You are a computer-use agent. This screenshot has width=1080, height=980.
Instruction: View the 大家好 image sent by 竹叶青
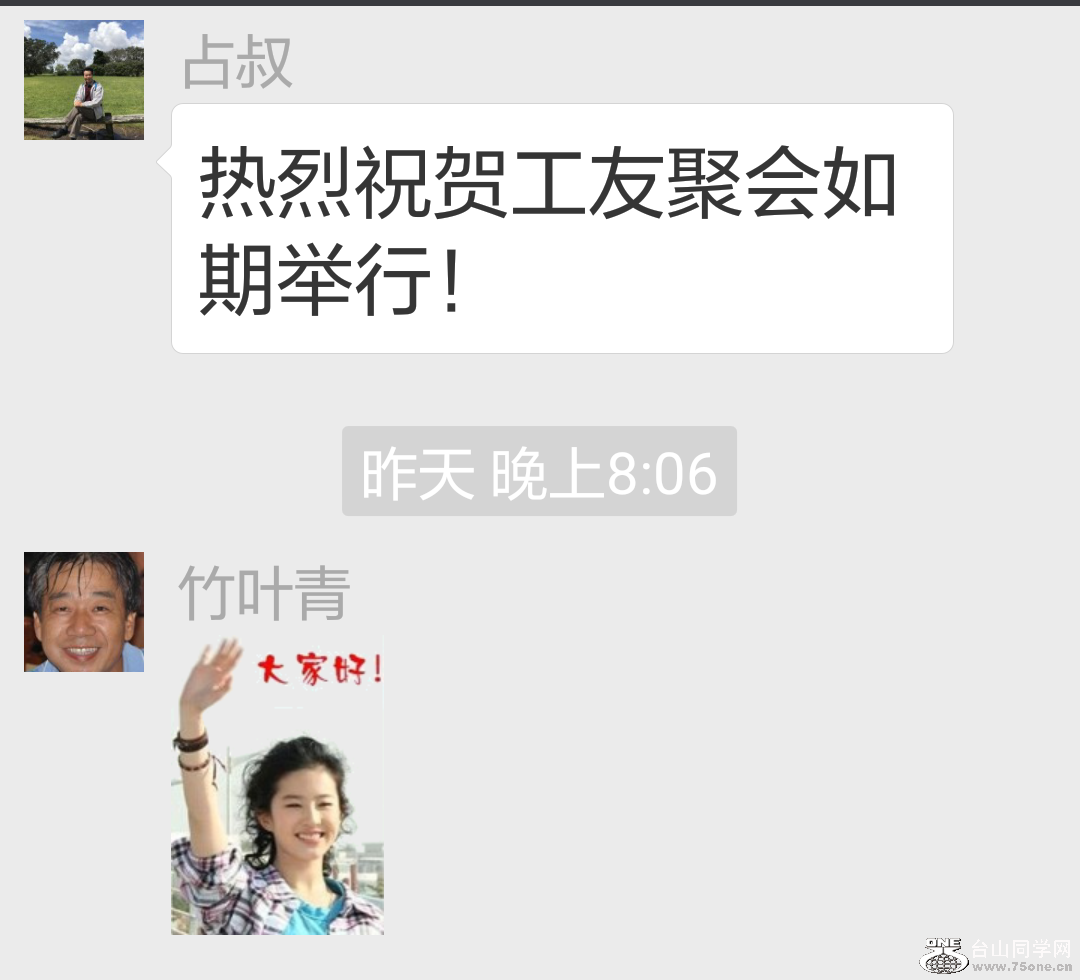pyautogui.click(x=277, y=786)
